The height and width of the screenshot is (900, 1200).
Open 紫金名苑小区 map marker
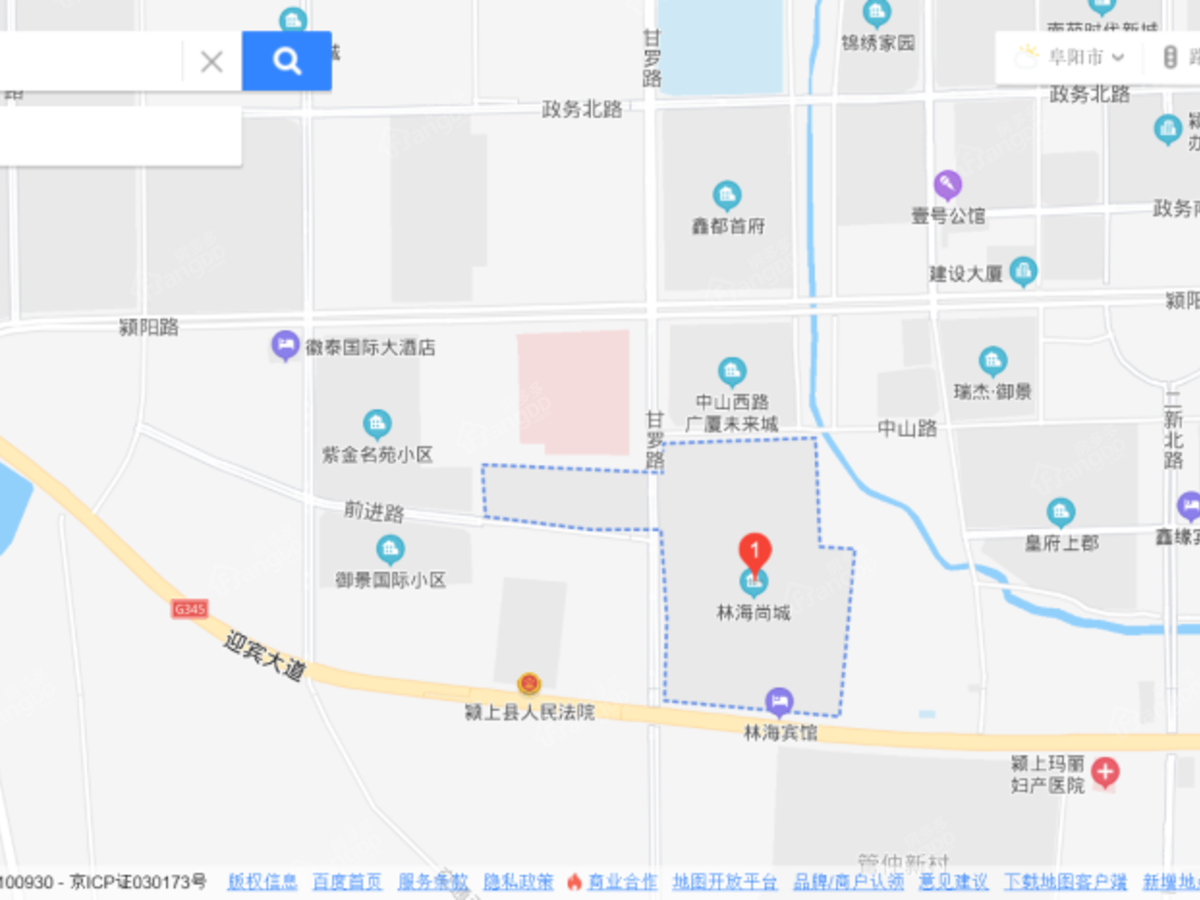pyautogui.click(x=377, y=424)
